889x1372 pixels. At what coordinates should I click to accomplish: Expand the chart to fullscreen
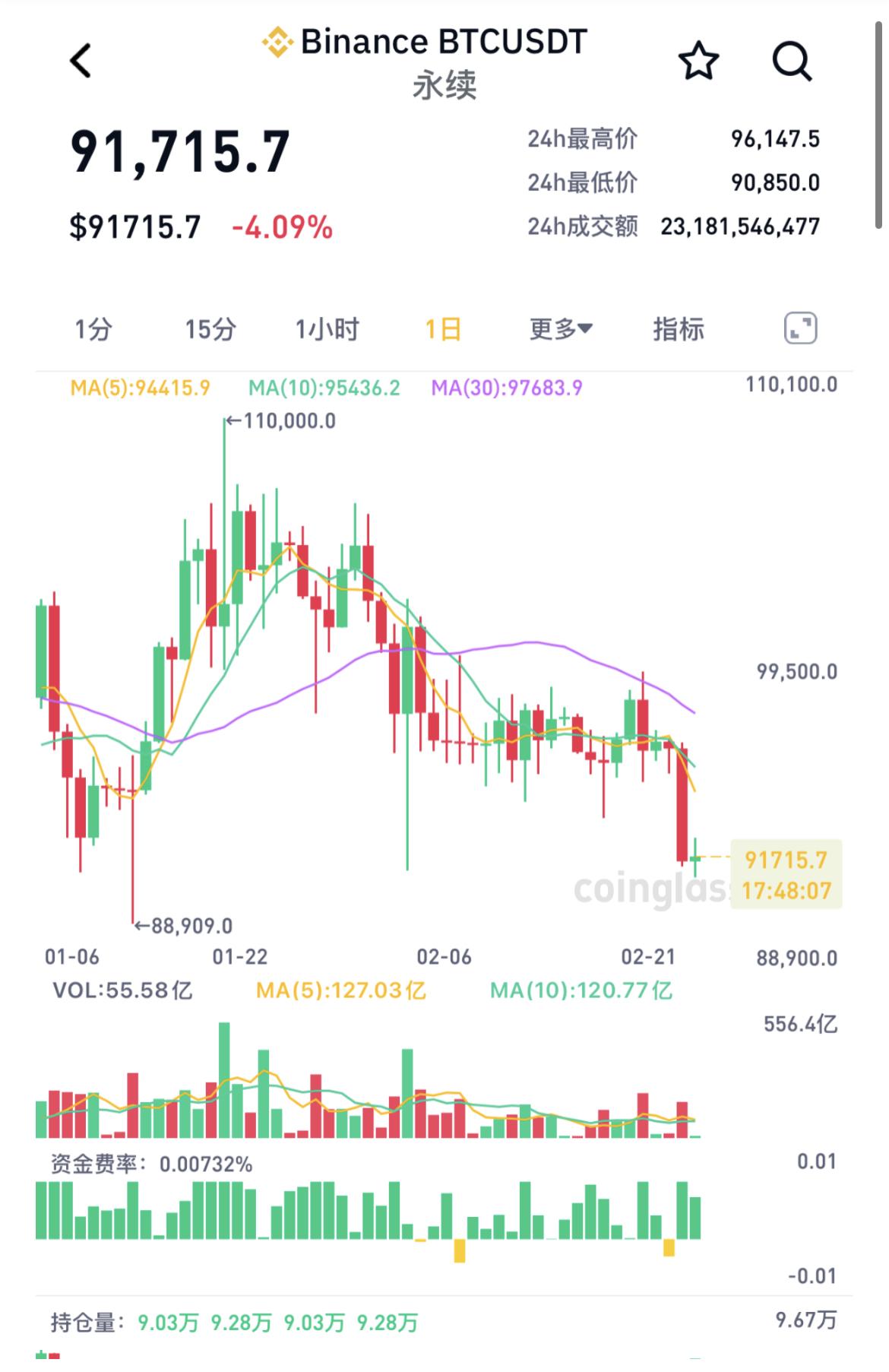pos(799,329)
